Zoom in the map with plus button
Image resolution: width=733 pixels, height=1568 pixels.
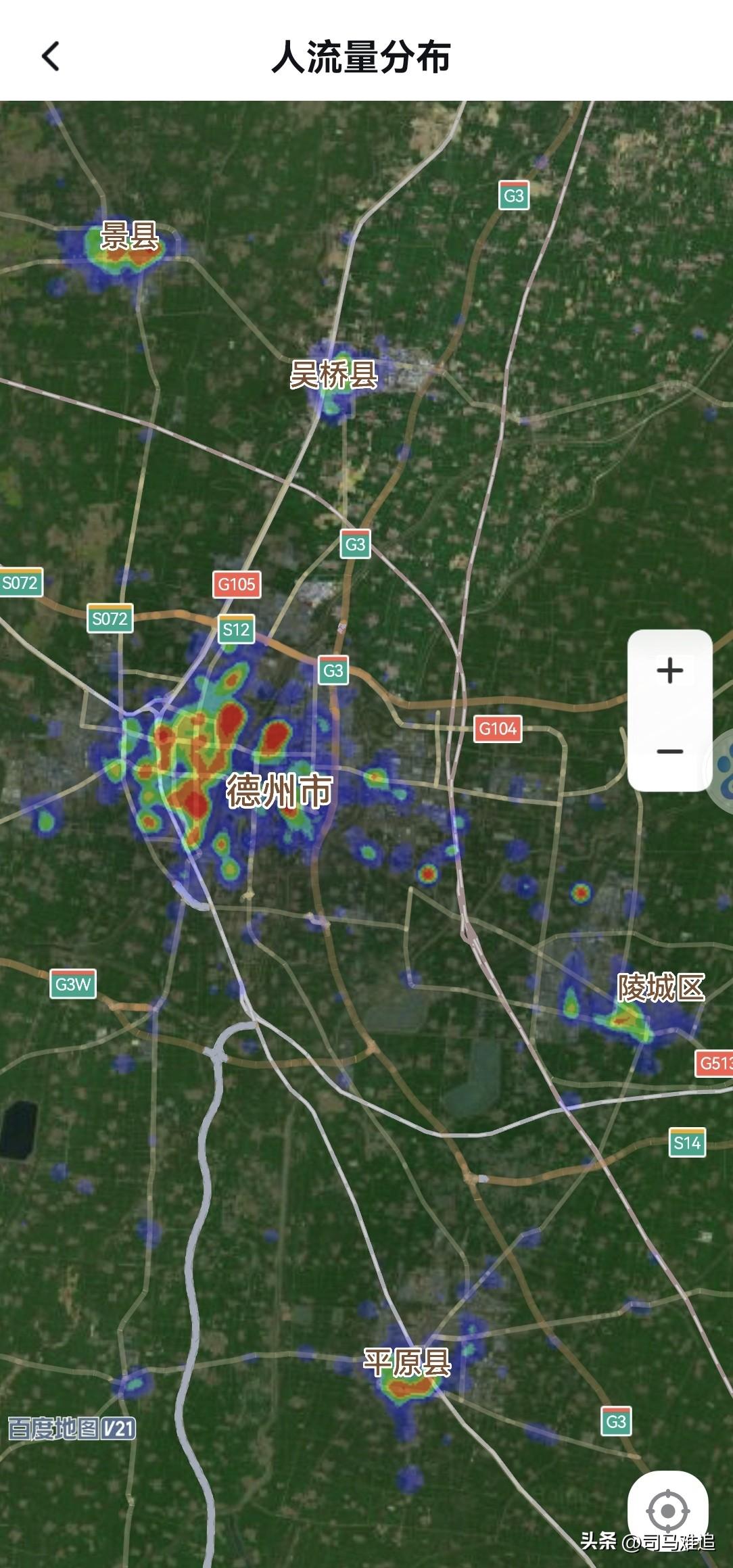[x=669, y=671]
